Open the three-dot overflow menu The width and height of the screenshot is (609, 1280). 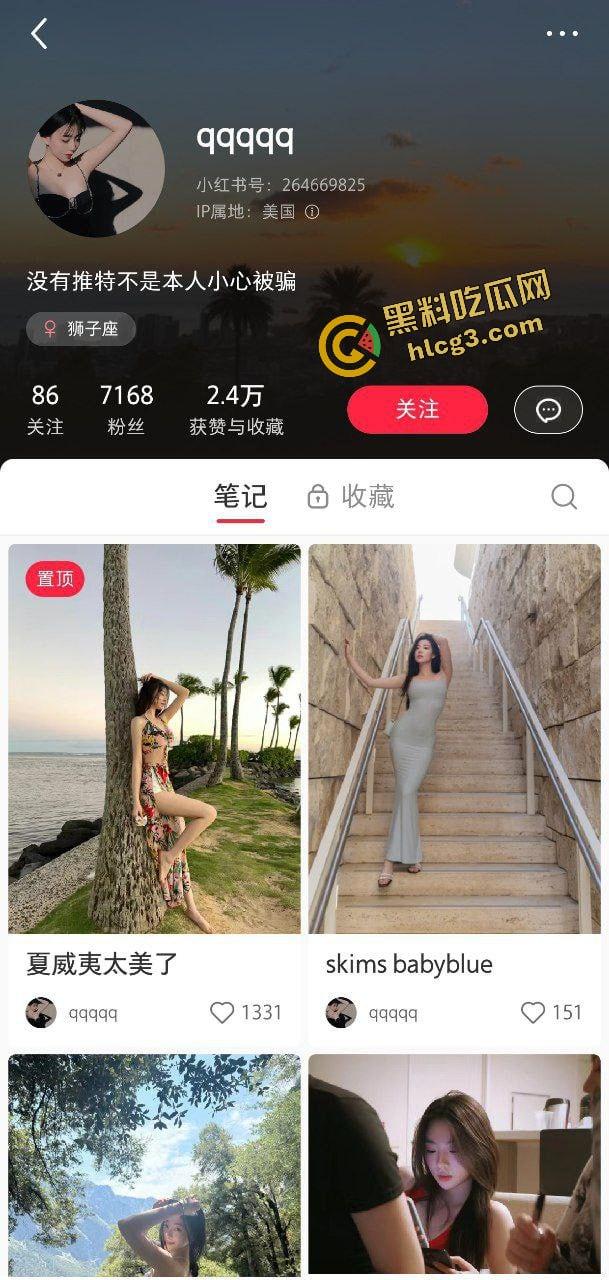point(562,34)
